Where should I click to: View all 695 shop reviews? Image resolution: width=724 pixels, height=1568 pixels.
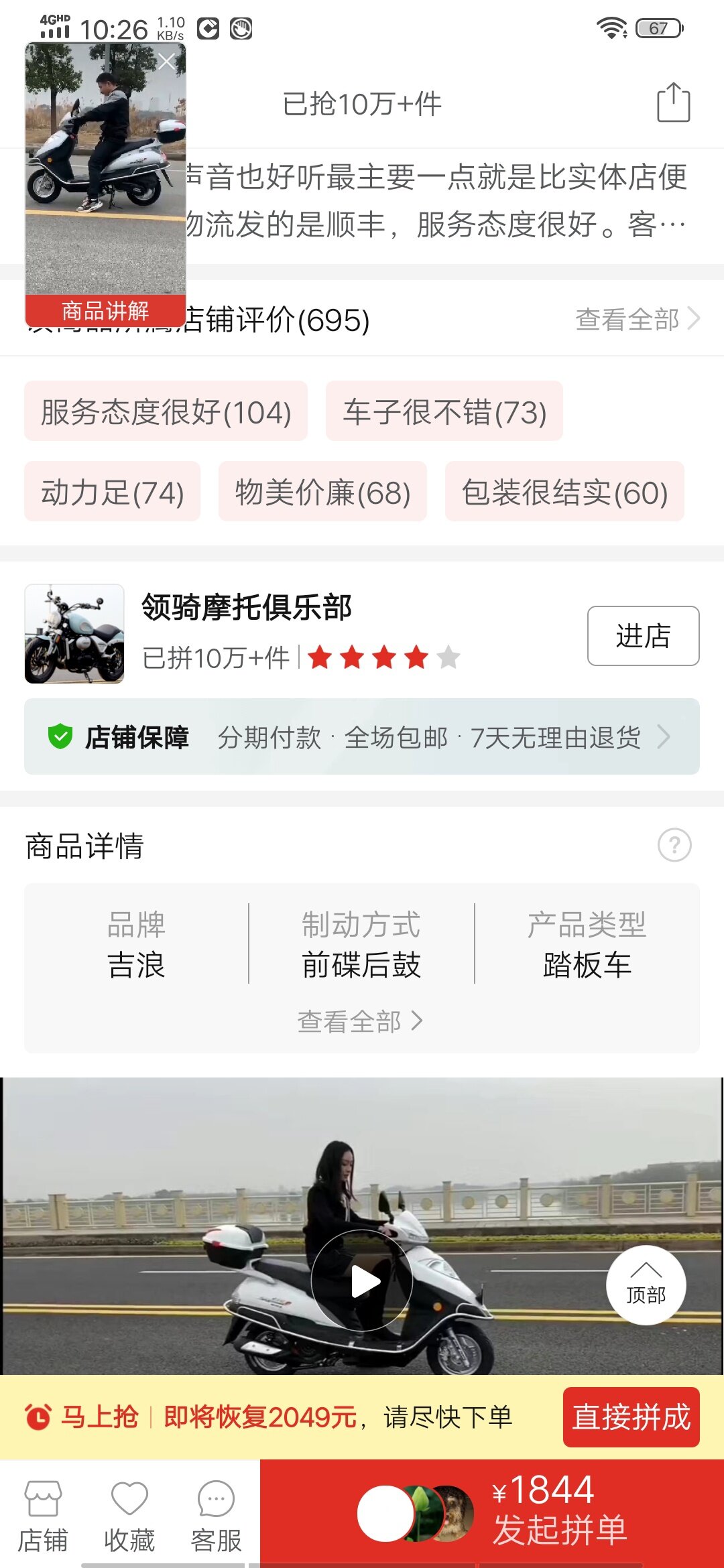(x=636, y=320)
